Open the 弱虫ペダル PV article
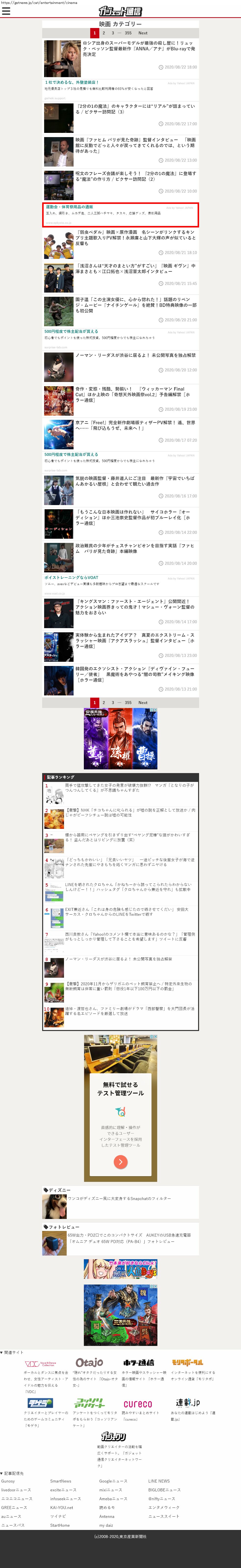The width and height of the screenshot is (241, 1568). (135, 237)
